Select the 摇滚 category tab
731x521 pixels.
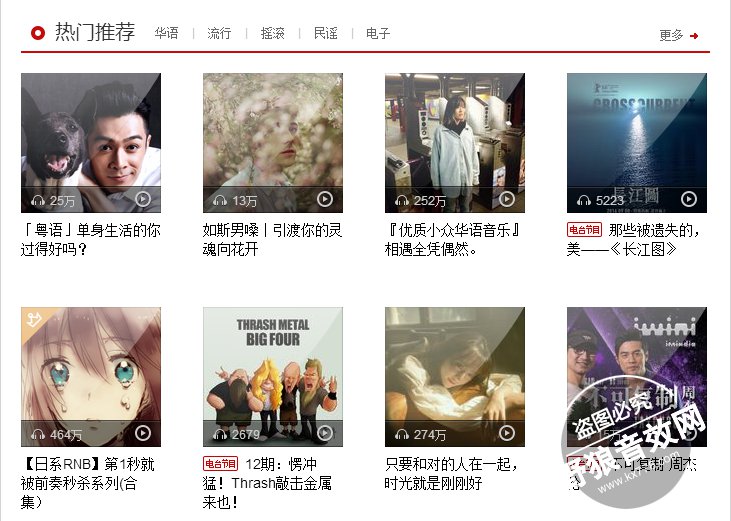272,33
